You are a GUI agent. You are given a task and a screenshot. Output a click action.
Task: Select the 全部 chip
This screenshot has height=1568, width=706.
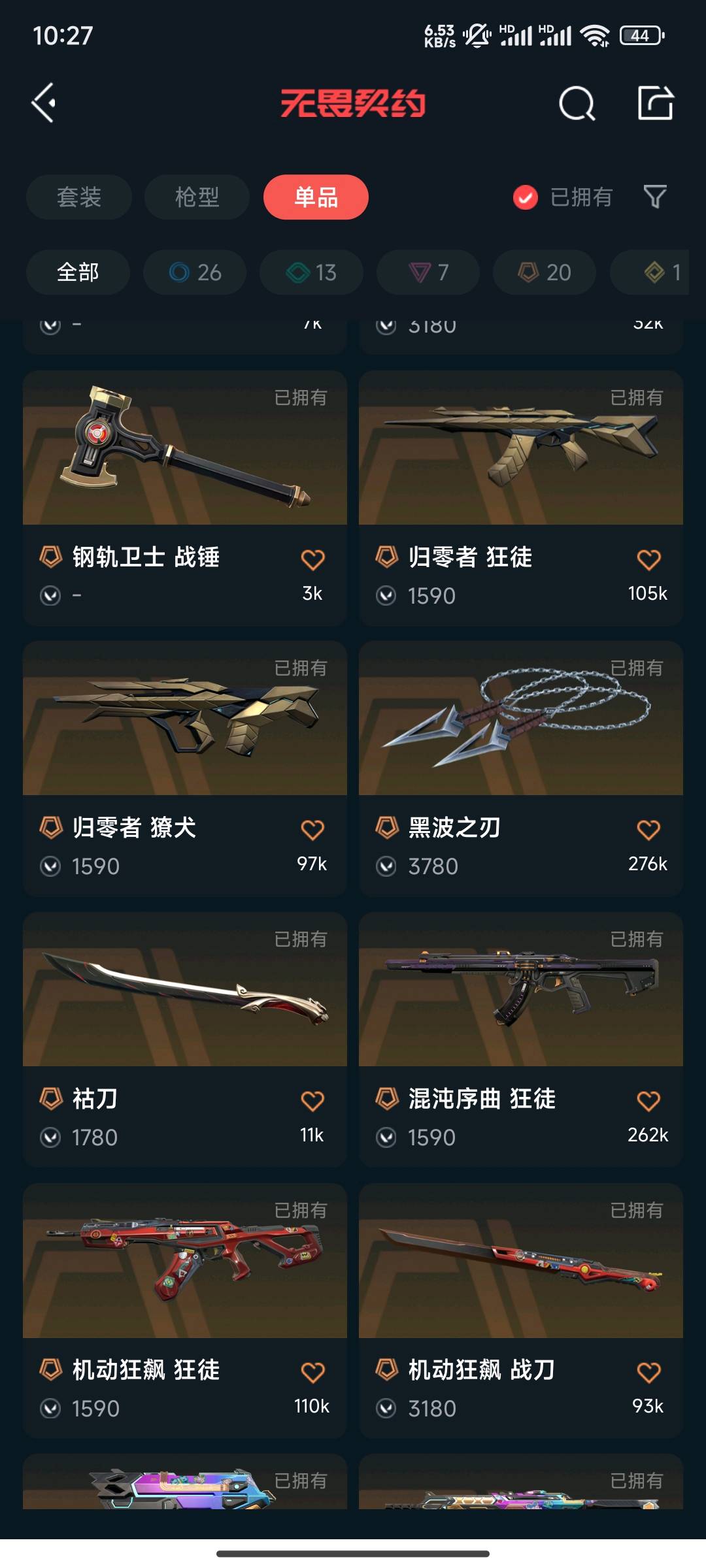78,272
